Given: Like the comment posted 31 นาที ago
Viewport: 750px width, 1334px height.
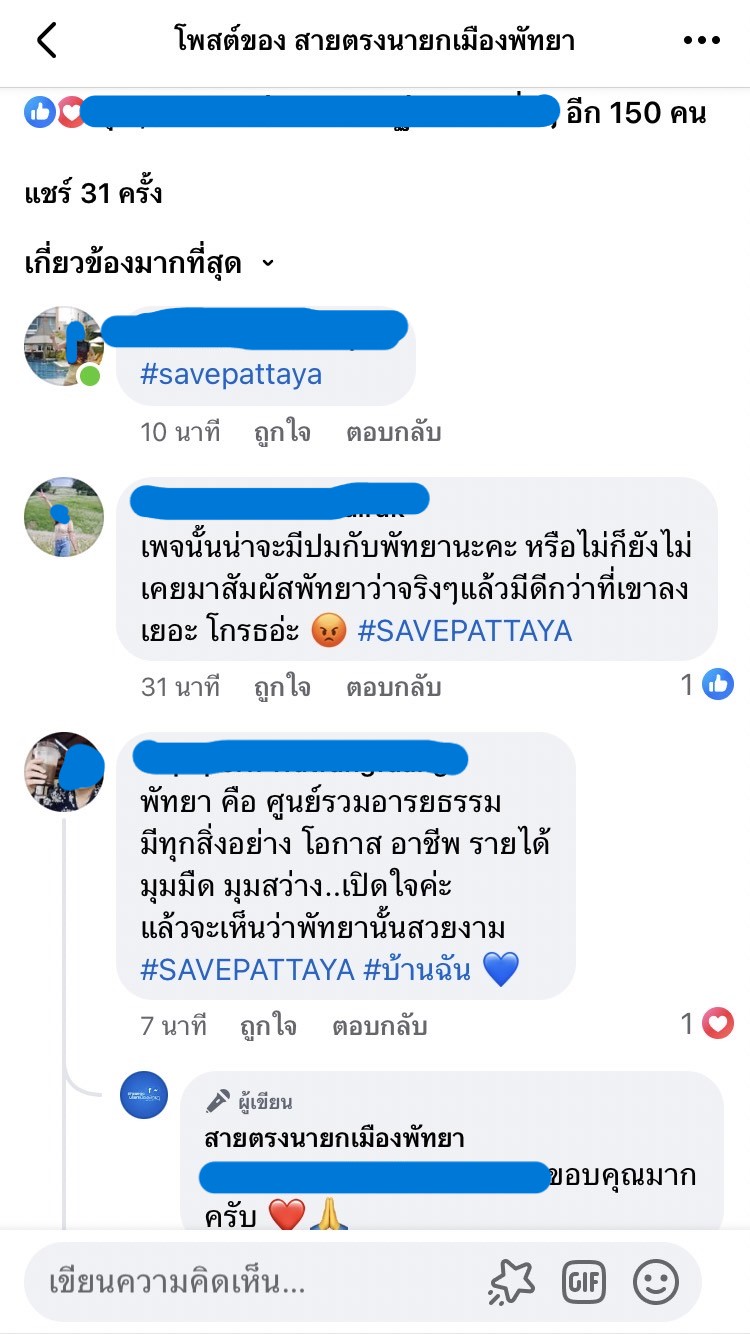Looking at the screenshot, I should tap(282, 687).
